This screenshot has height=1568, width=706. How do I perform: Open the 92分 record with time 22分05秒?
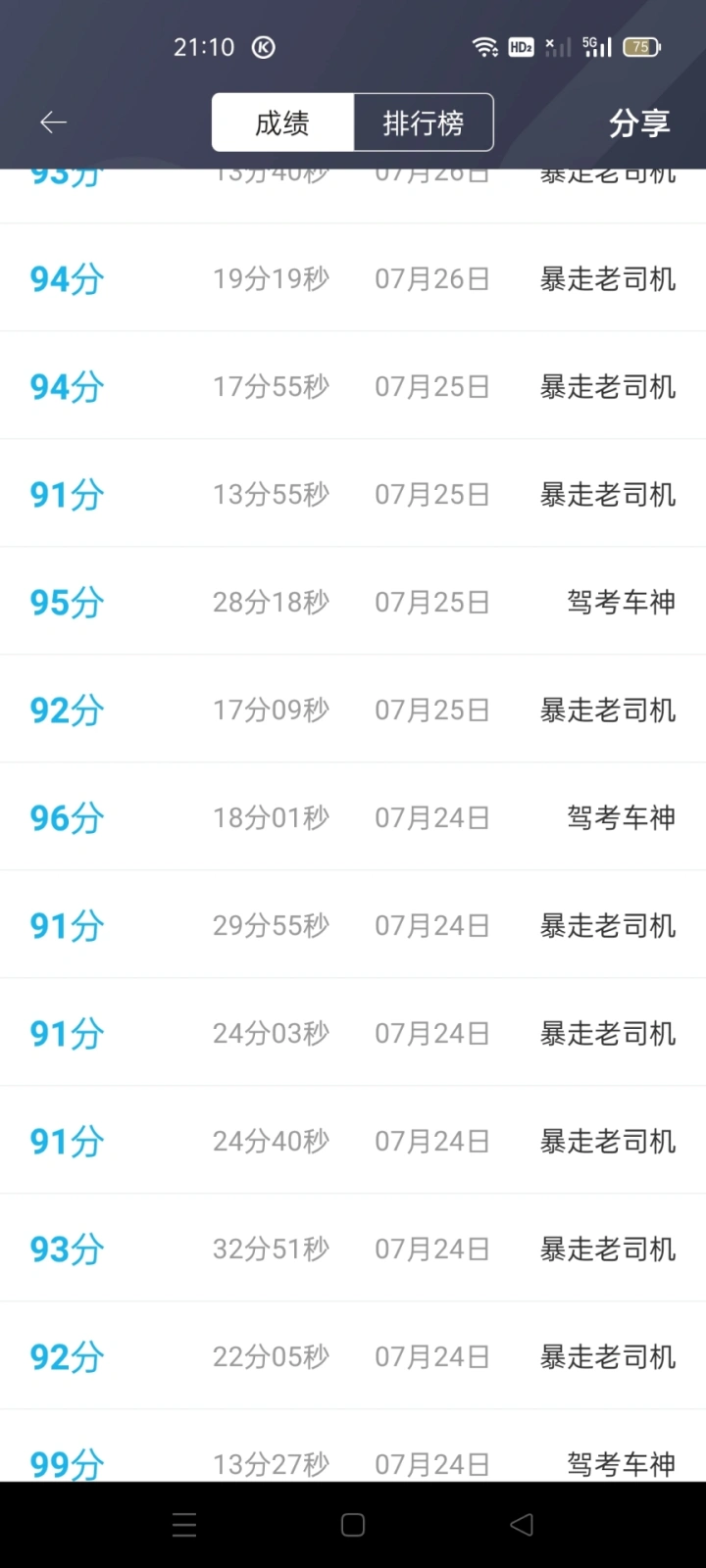[x=353, y=1356]
